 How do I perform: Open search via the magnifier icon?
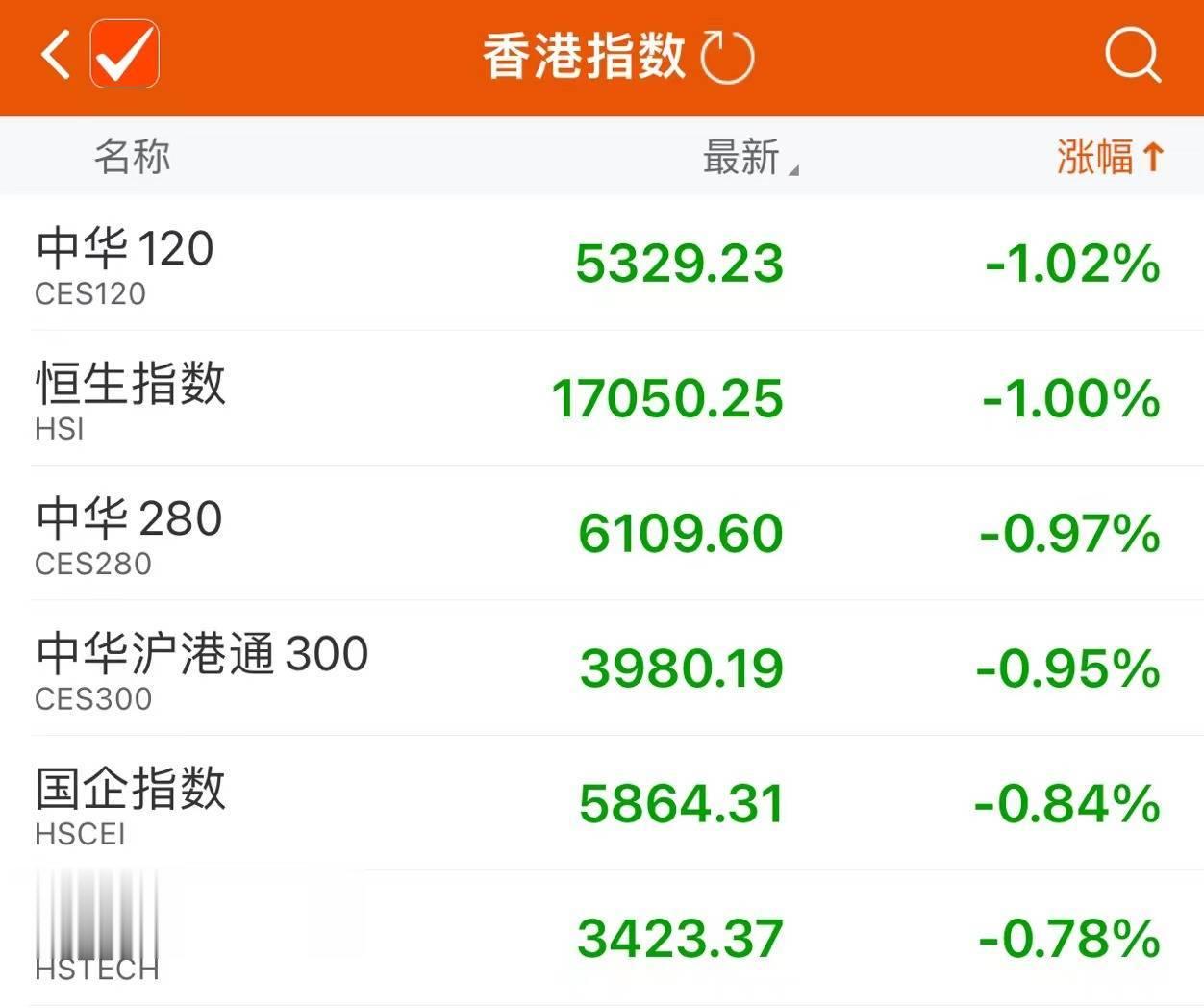[x=1132, y=55]
